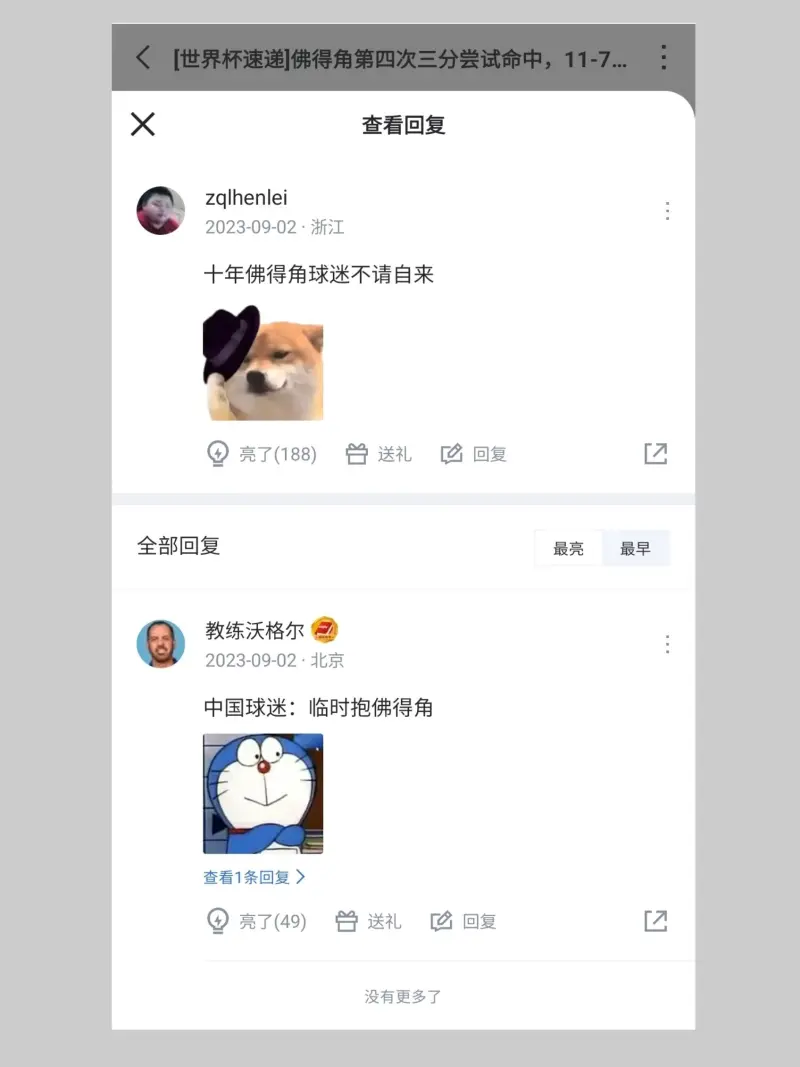
Task: Light up 教练沃格尔's reply 亮了(49)
Action: [256, 921]
